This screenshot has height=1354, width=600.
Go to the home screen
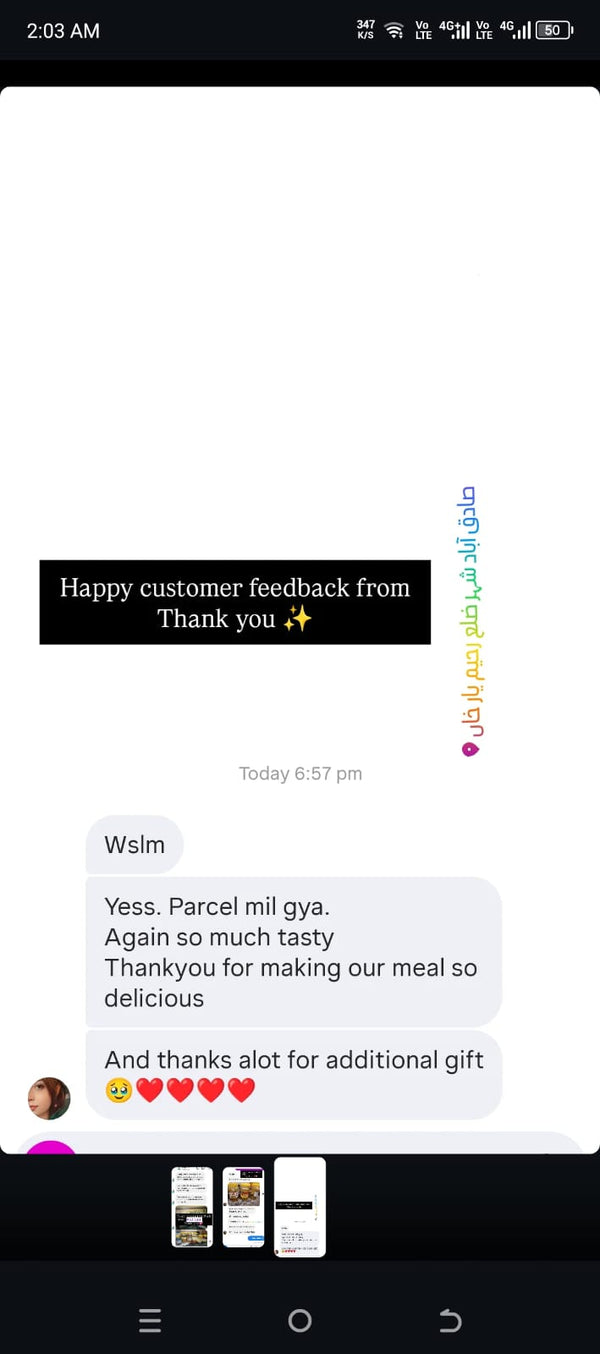click(300, 1321)
